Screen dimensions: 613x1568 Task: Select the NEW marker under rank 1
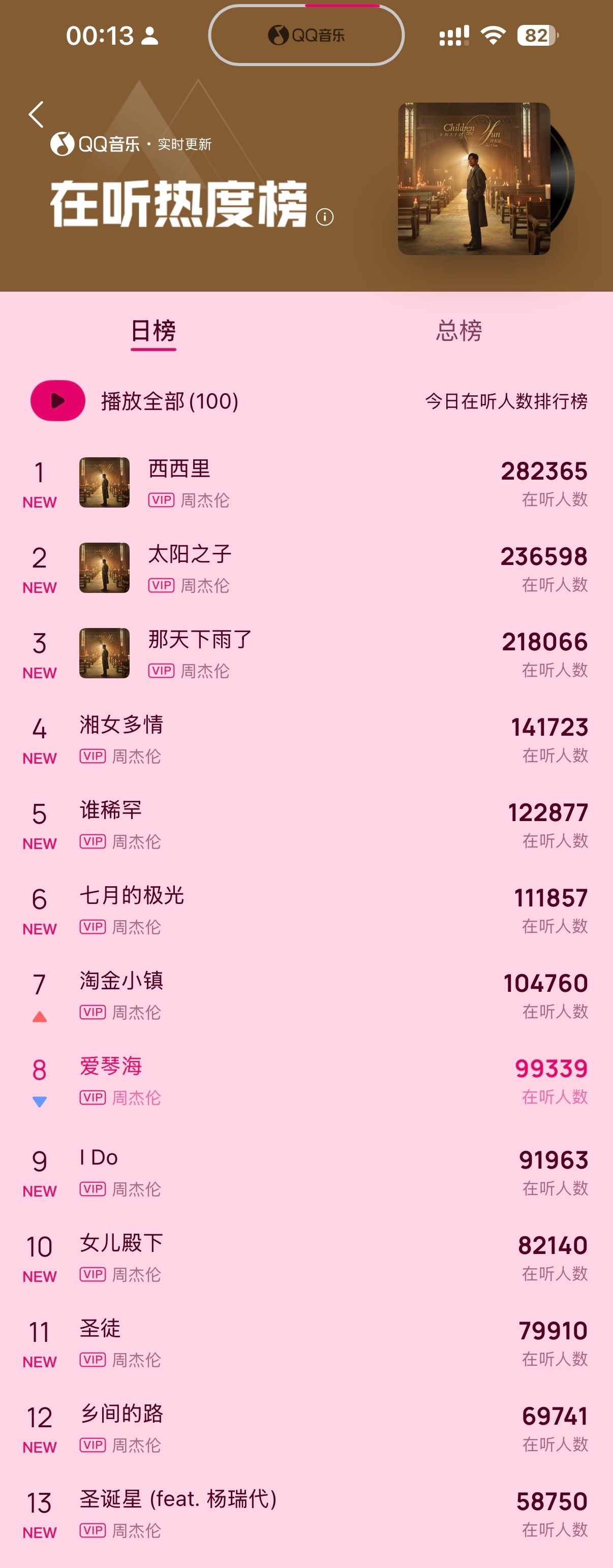(x=39, y=502)
